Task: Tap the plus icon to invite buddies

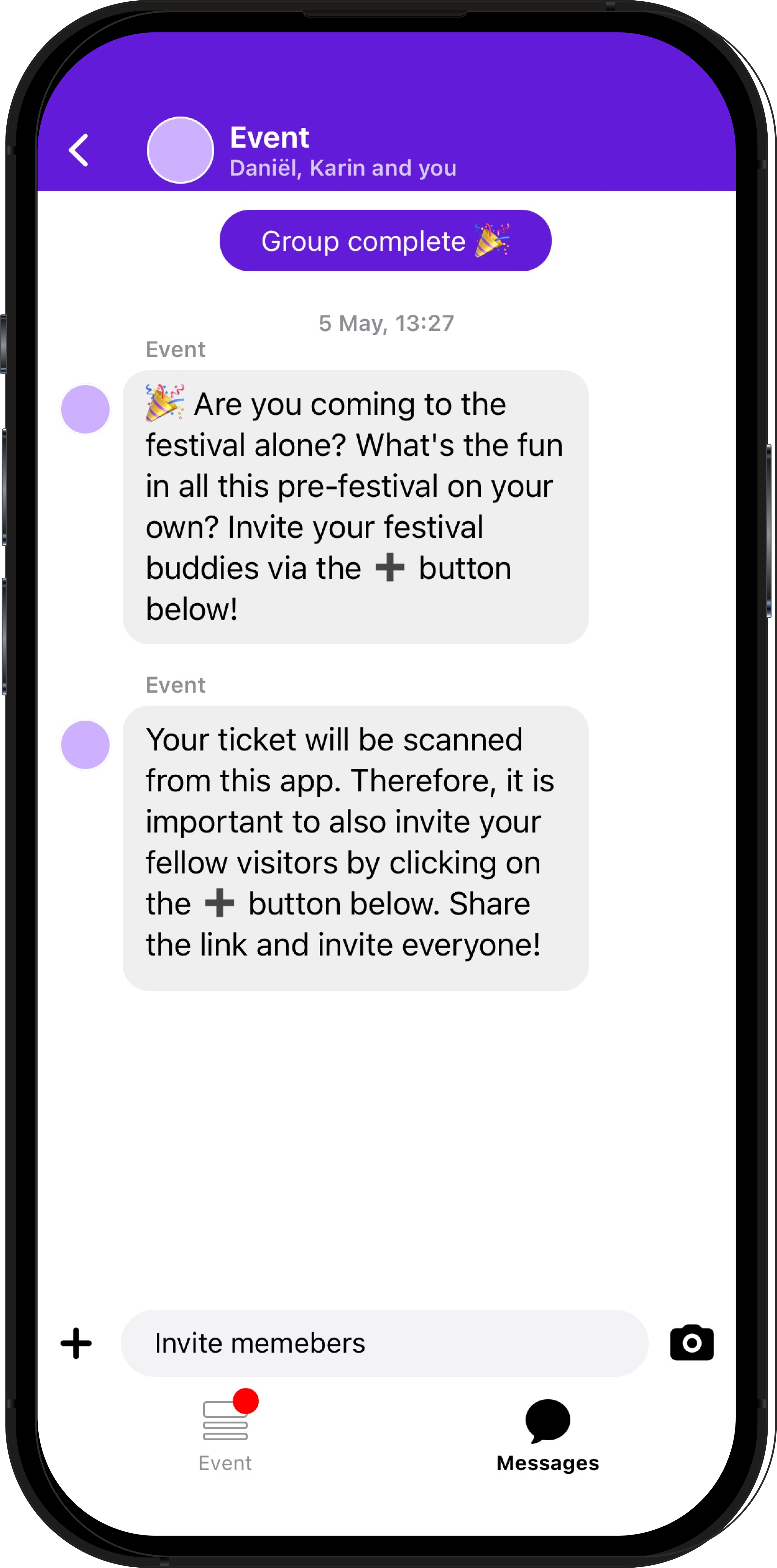Action: click(76, 1343)
